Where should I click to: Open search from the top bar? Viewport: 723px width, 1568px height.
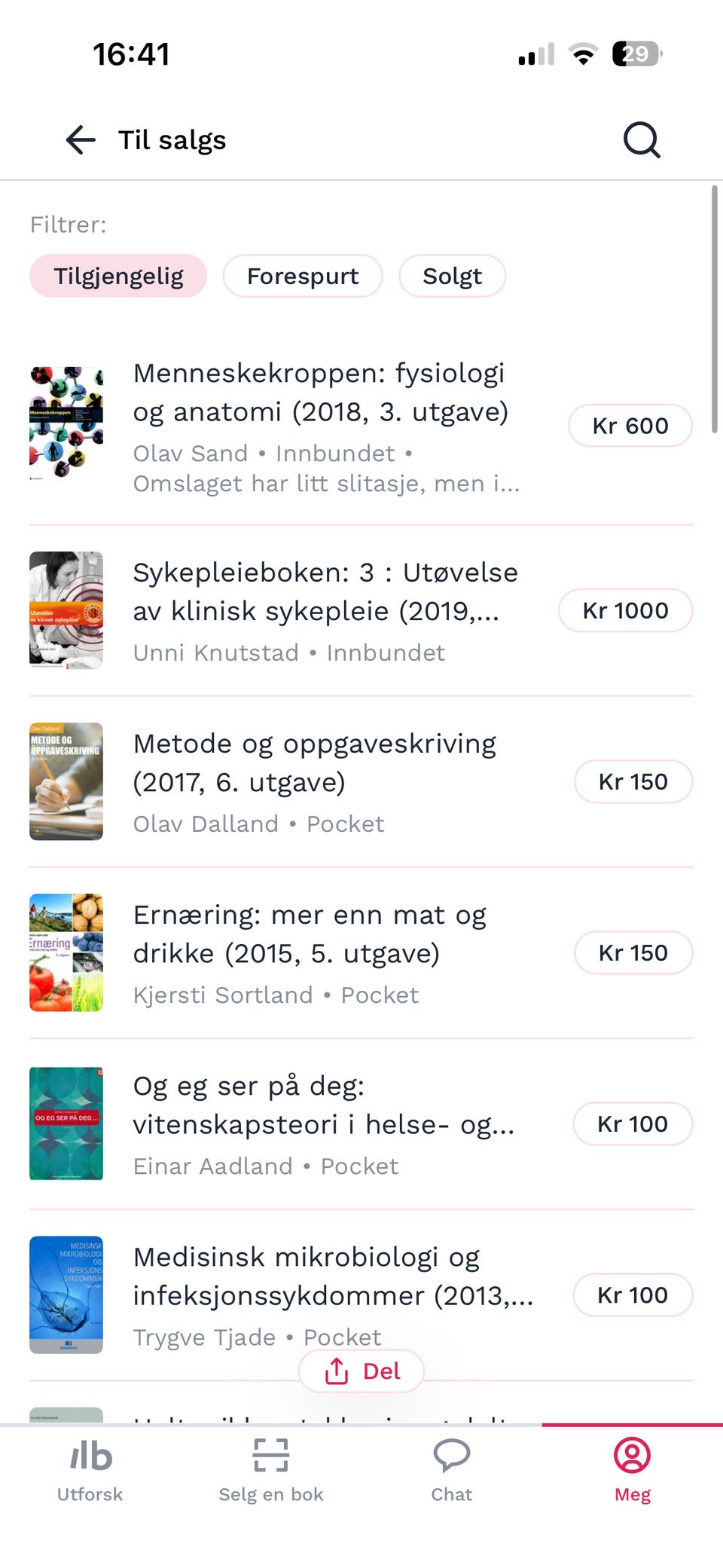click(641, 139)
